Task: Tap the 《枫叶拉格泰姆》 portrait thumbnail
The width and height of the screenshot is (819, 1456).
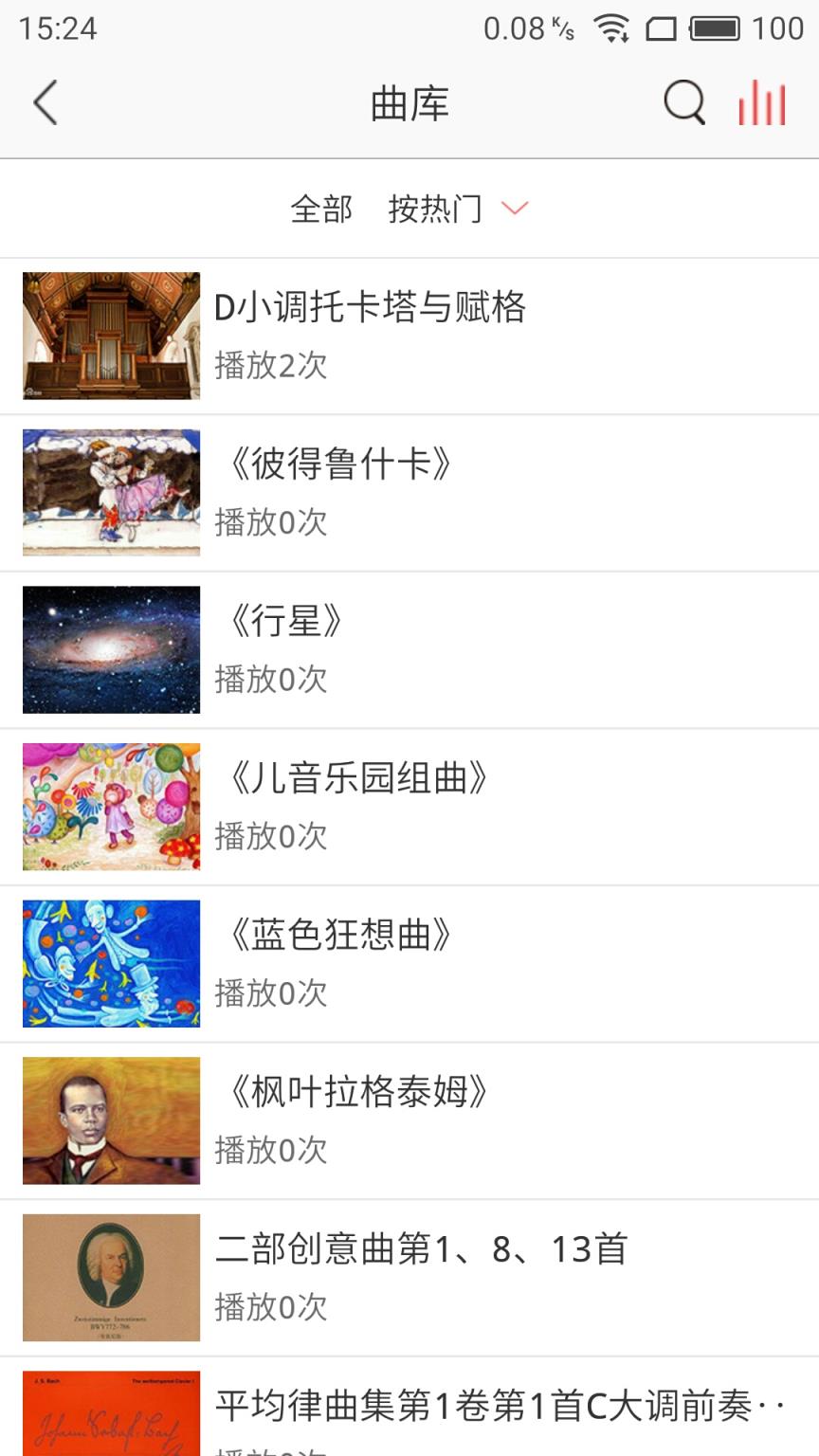Action: pyautogui.click(x=110, y=1120)
